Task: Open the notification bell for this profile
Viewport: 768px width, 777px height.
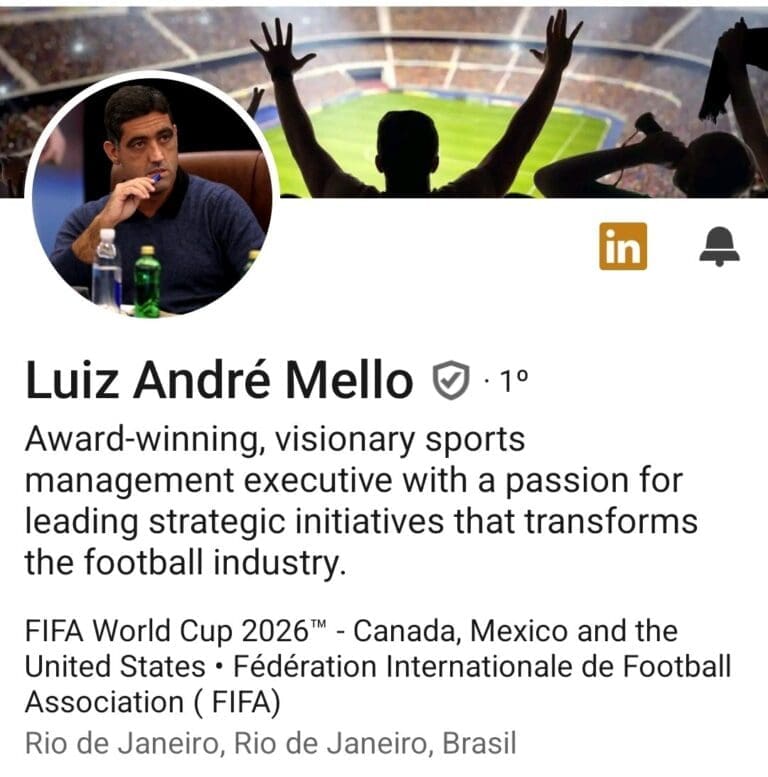Action: 719,246
